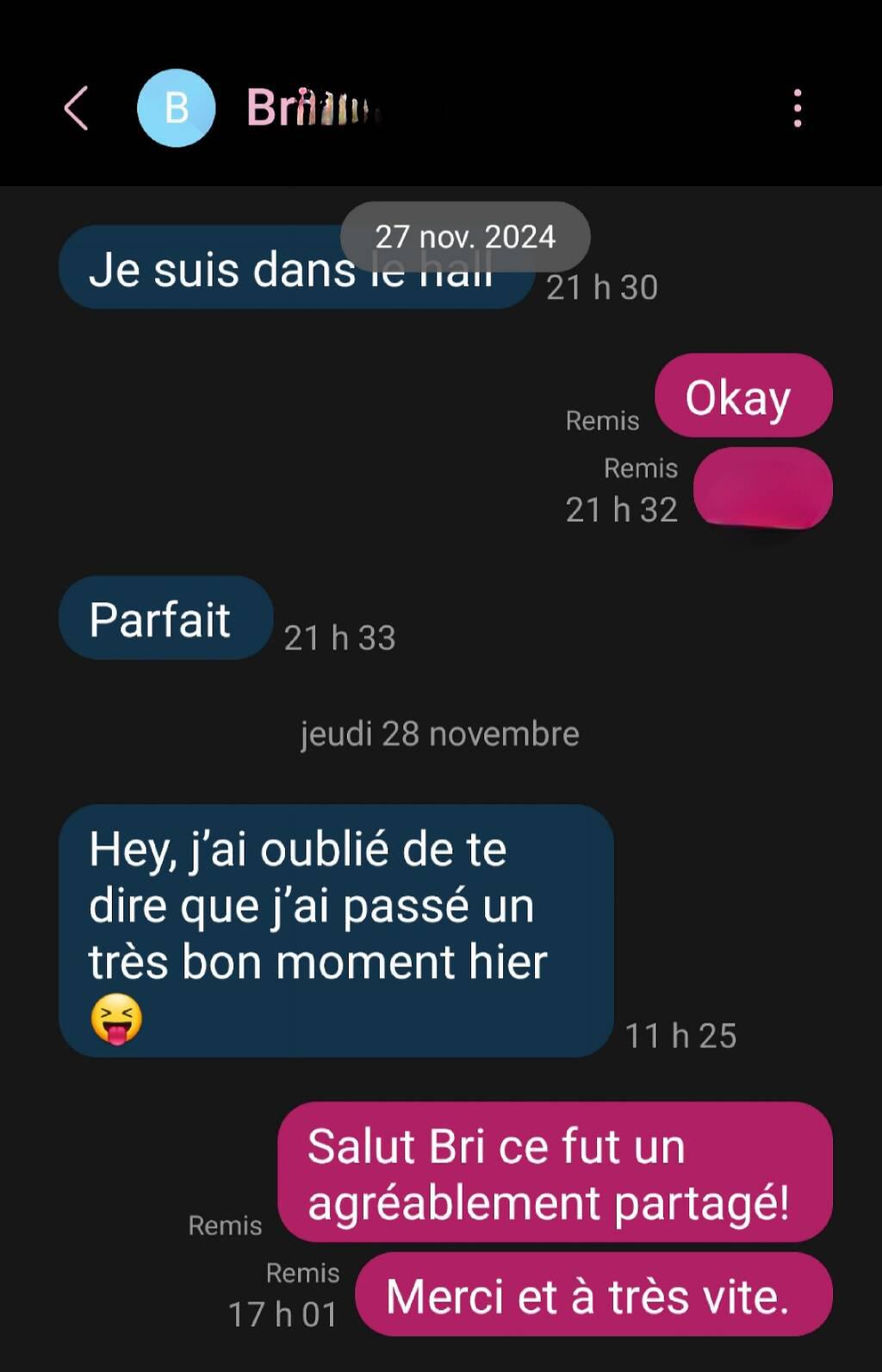Image resolution: width=882 pixels, height=1372 pixels.
Task: Open the three-dot overflow menu
Action: point(798,109)
